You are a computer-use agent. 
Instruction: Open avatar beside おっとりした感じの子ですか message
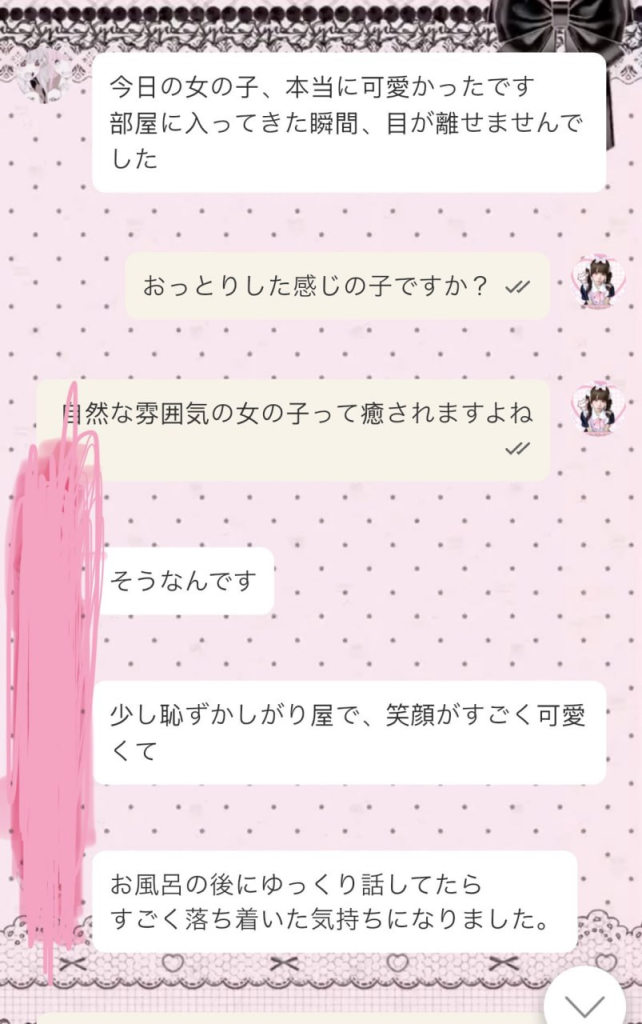pyautogui.click(x=598, y=282)
